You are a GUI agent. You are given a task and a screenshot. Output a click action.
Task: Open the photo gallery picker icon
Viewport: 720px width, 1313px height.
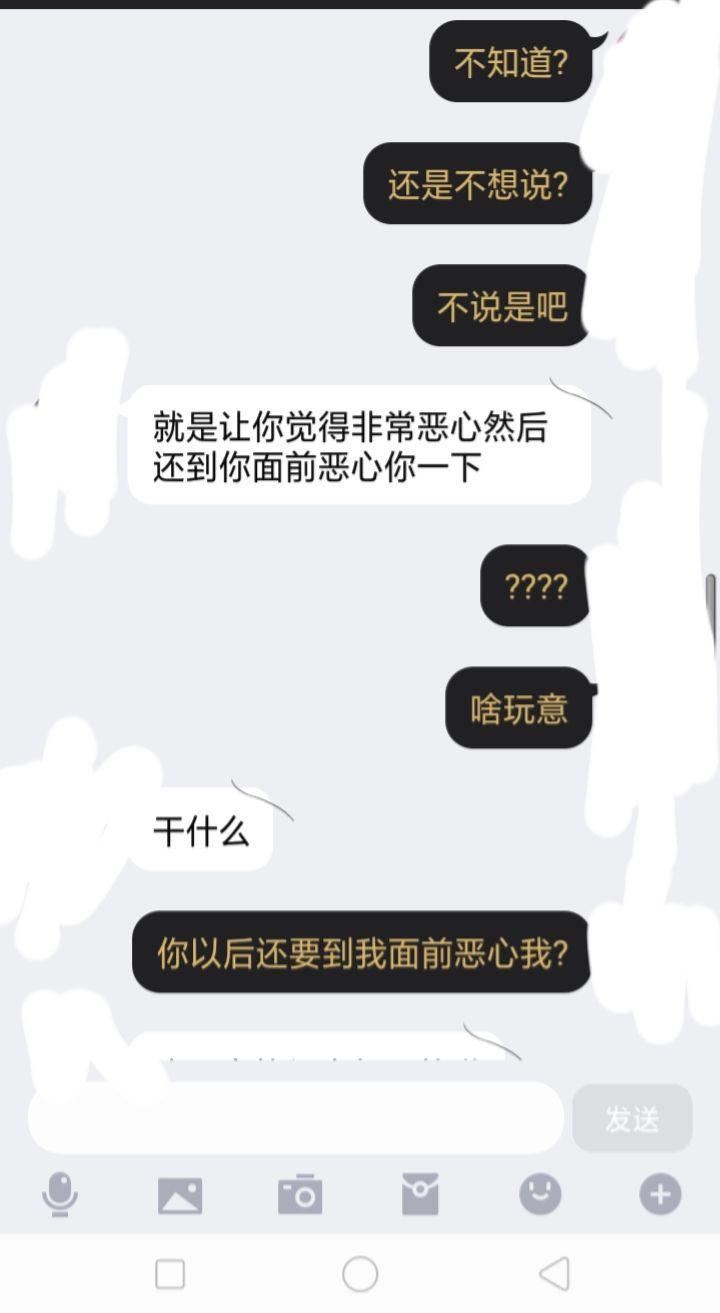[x=181, y=1195]
